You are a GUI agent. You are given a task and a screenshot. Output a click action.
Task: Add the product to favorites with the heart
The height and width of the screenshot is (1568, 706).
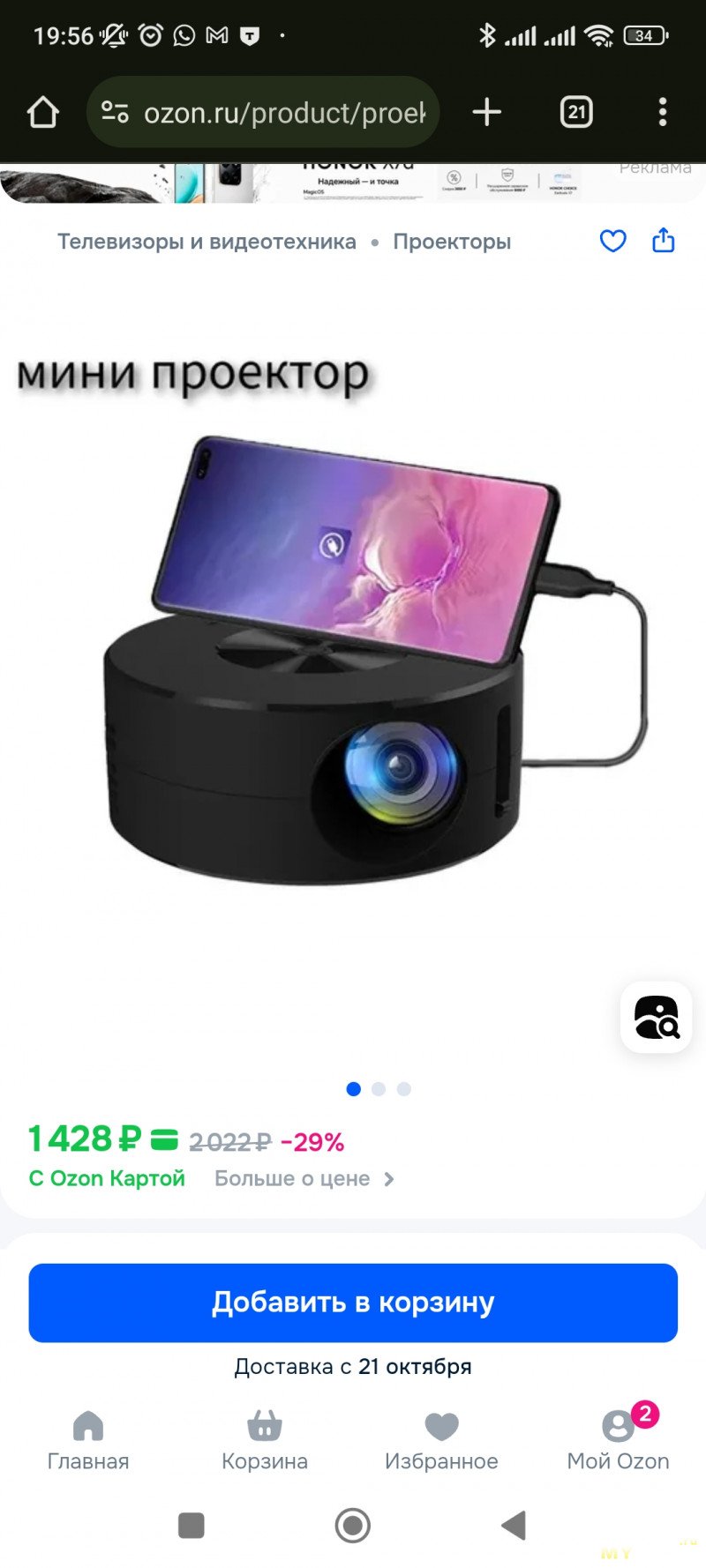coord(612,241)
